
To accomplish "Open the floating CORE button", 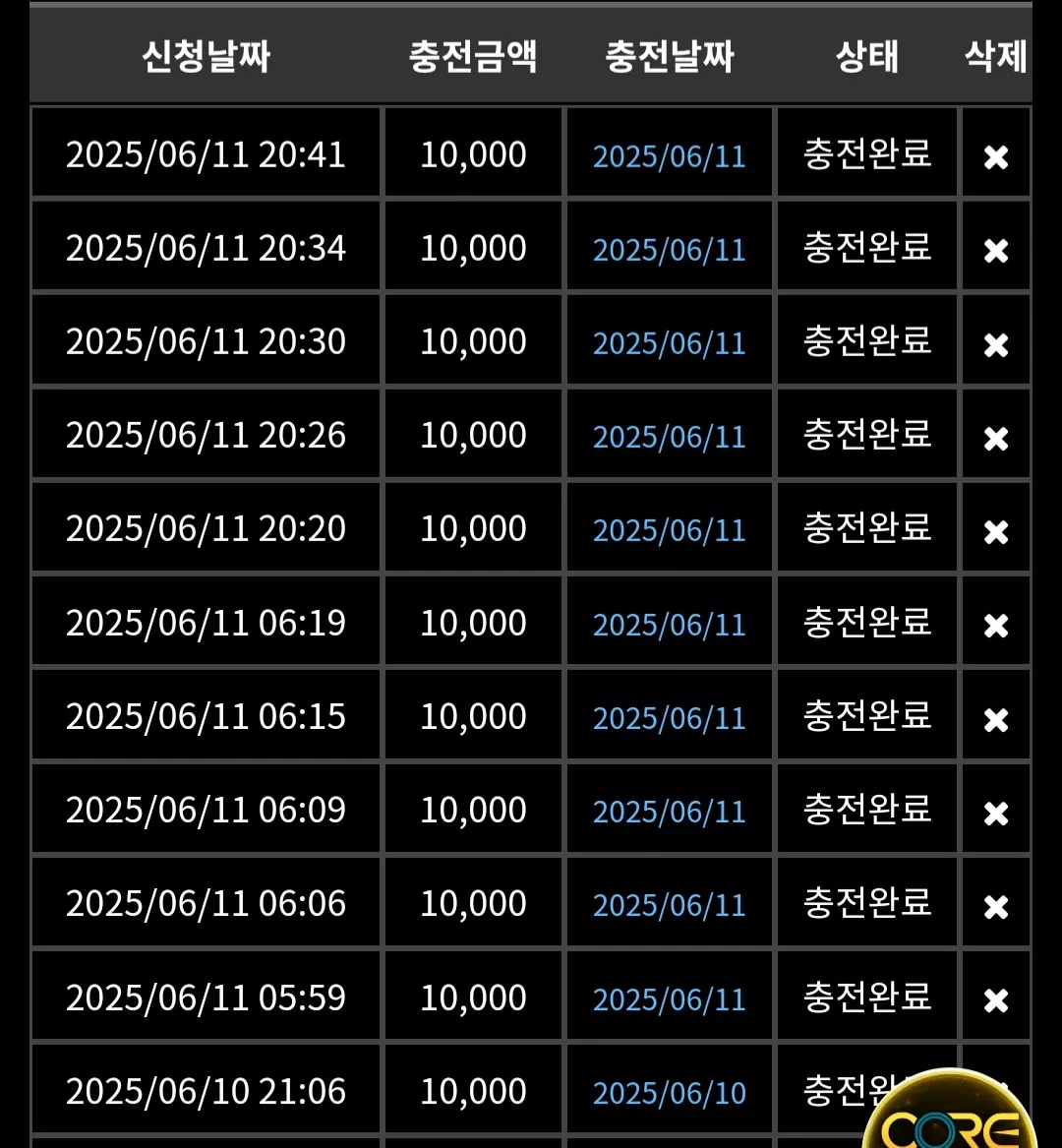I will point(949,1110).
